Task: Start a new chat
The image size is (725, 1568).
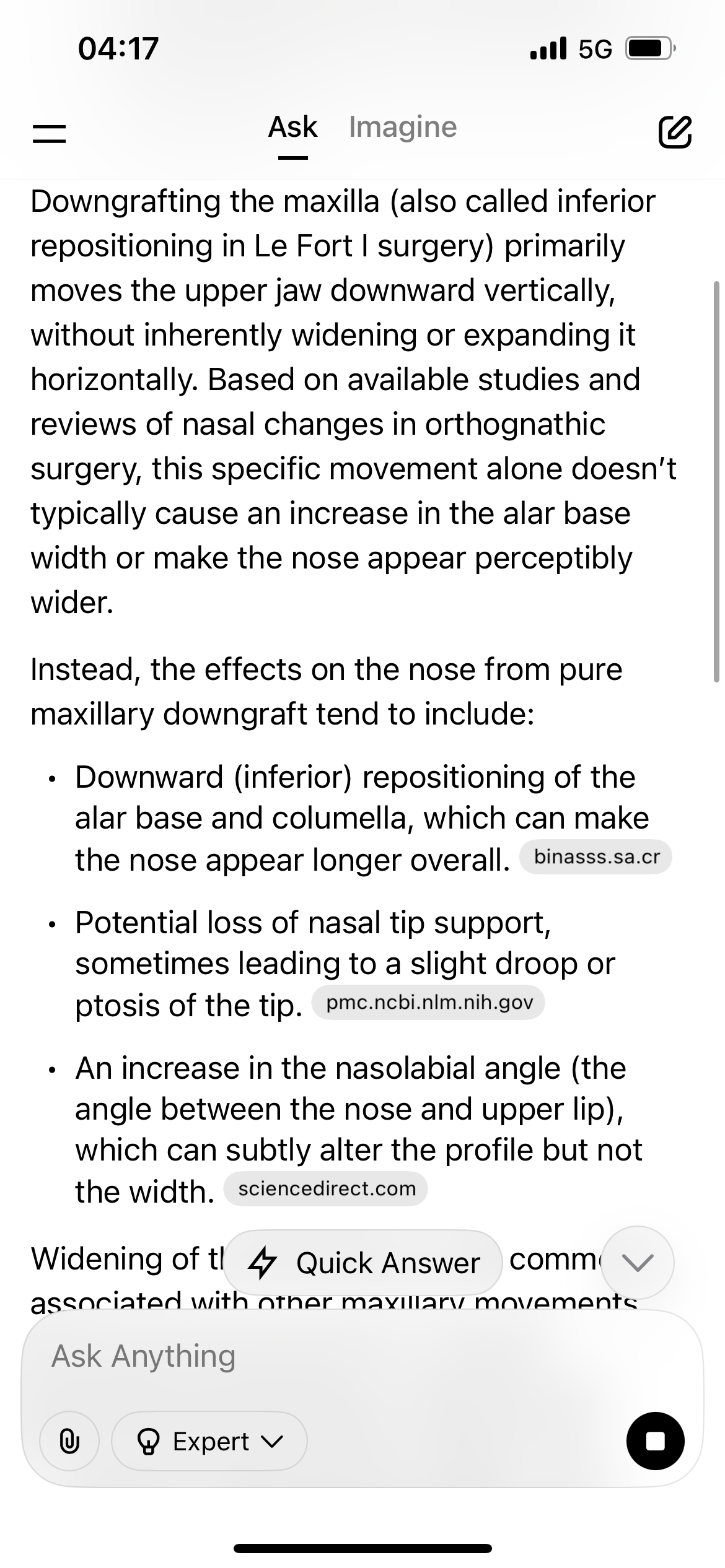Action: [674, 132]
